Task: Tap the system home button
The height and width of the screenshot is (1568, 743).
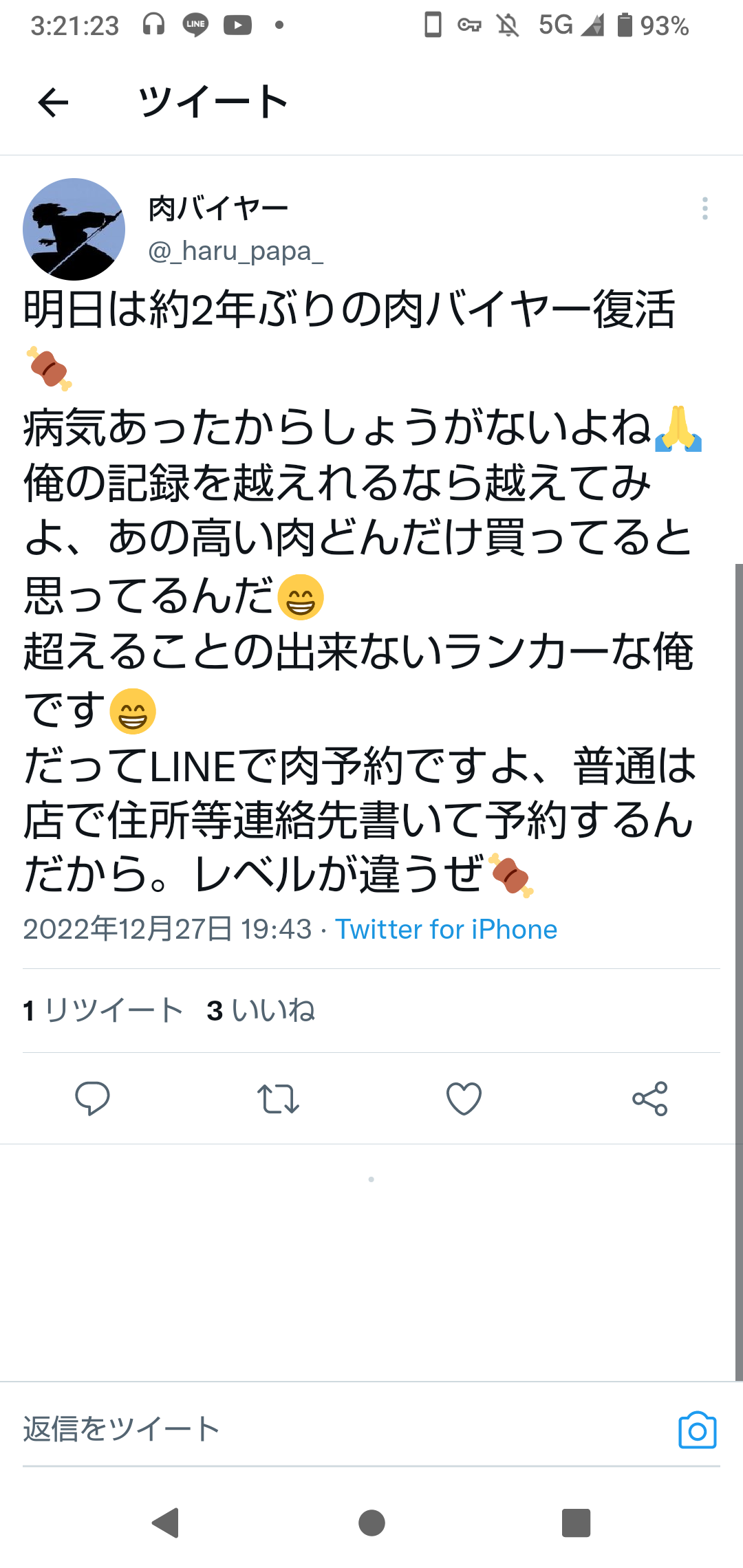Action: coord(371,1523)
